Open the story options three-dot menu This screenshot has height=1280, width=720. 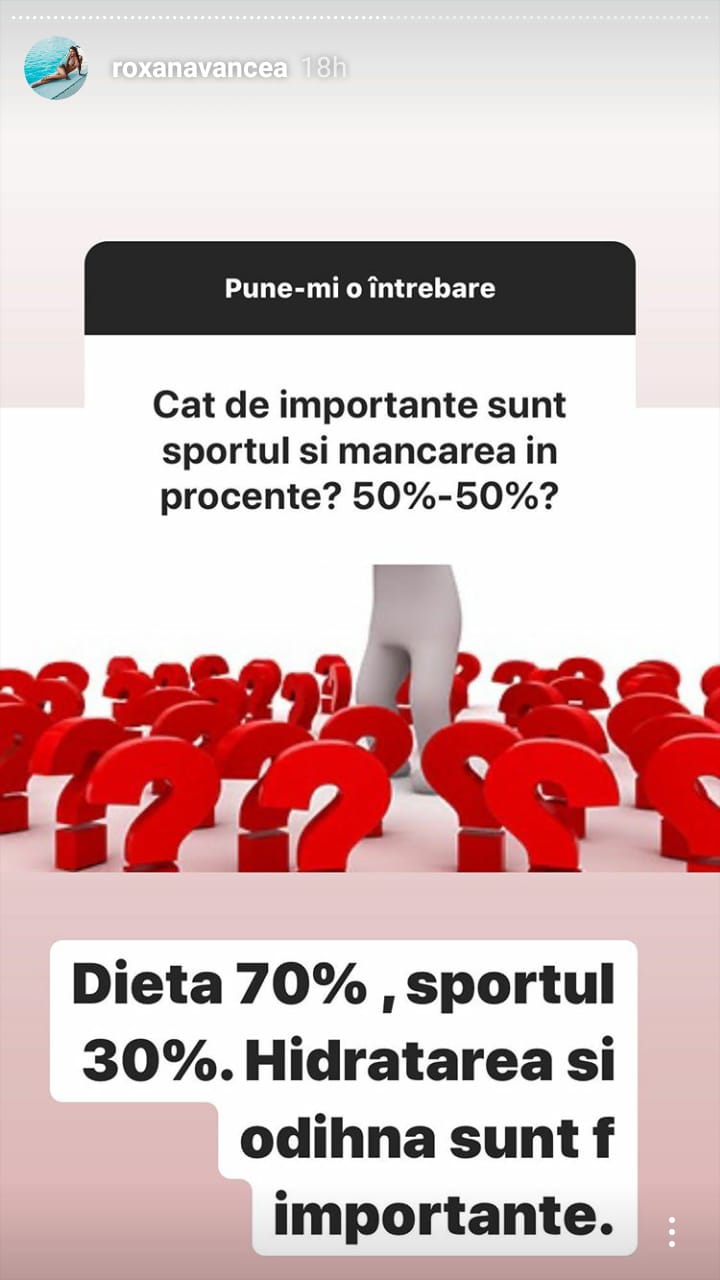coord(672,1232)
